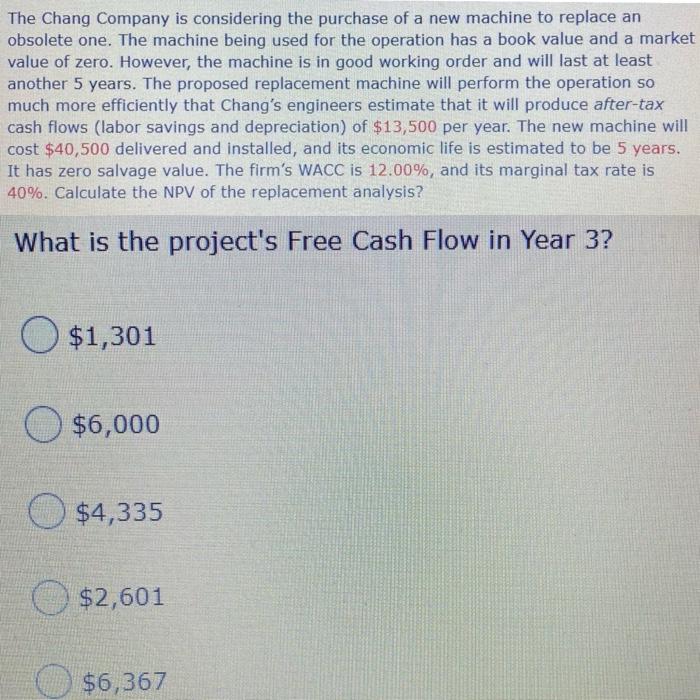The image size is (700, 700).
Task: Choose the $6,000 answer option
Action: (43, 425)
